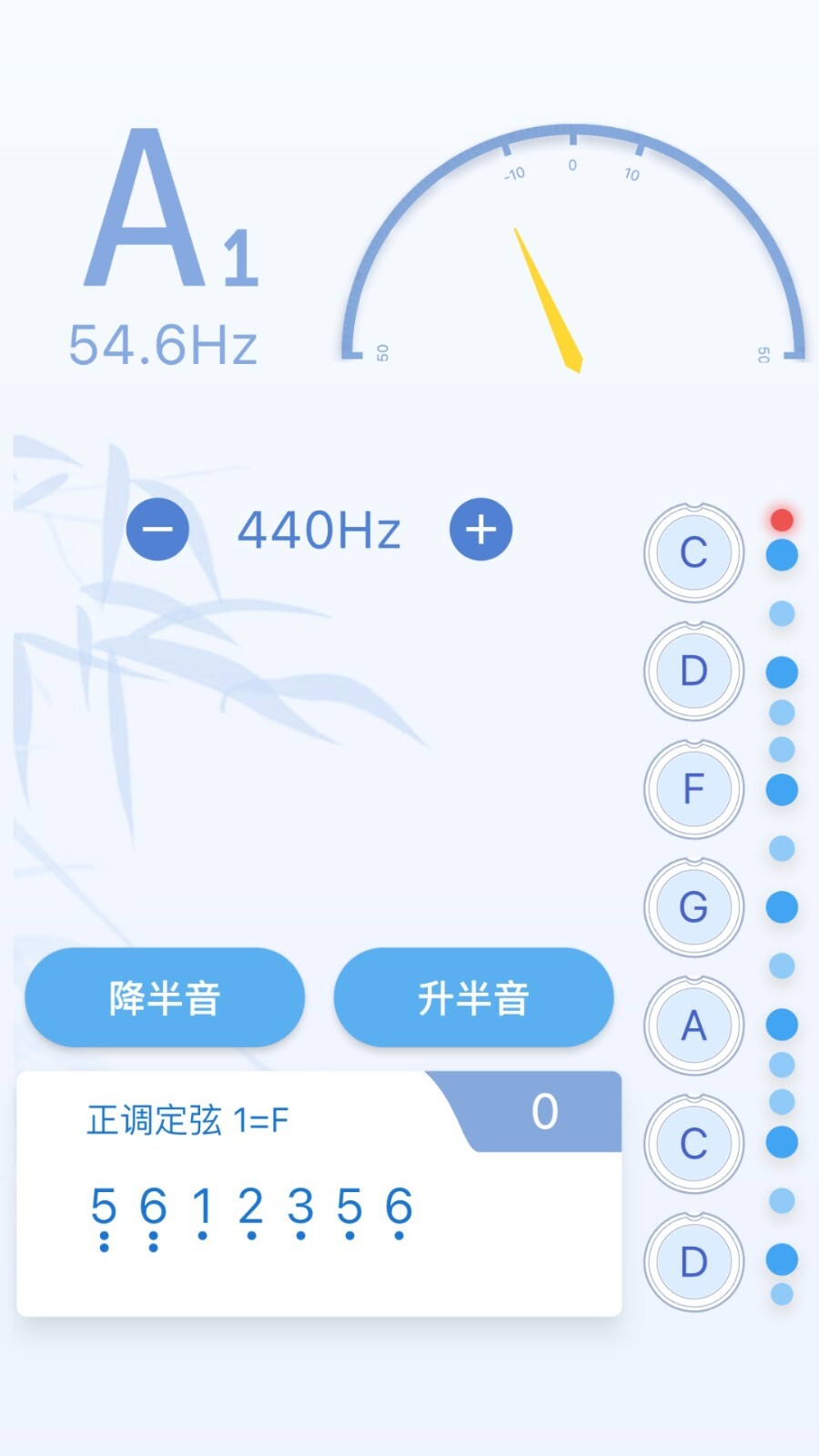Open the 正调定弦 1=F tuning card

pos(318,1192)
